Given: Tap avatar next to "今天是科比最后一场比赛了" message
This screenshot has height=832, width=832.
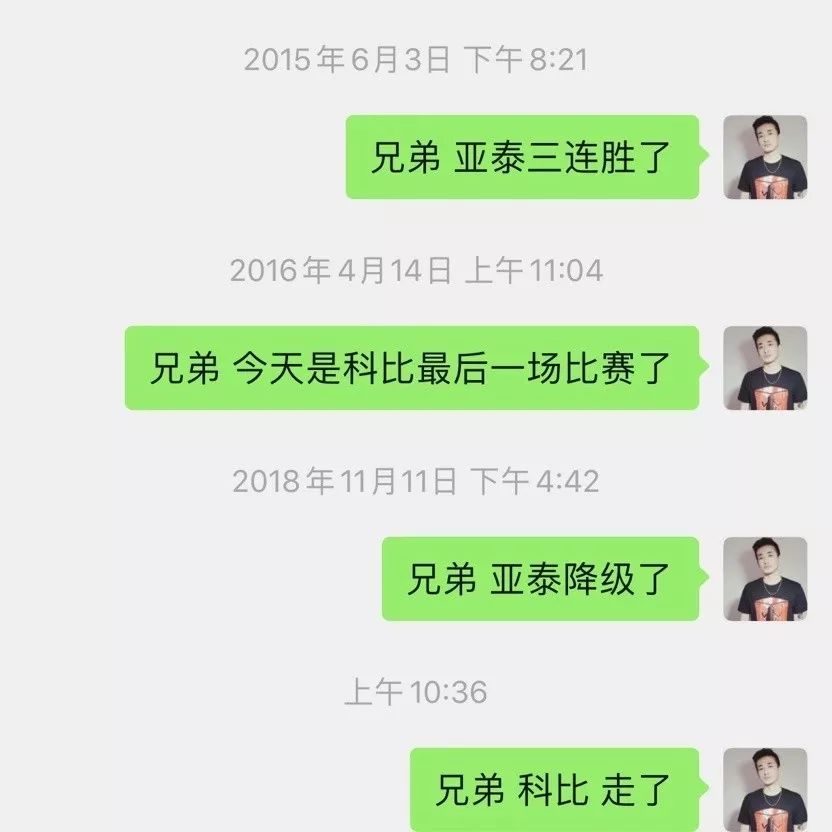Looking at the screenshot, I should coord(765,368).
